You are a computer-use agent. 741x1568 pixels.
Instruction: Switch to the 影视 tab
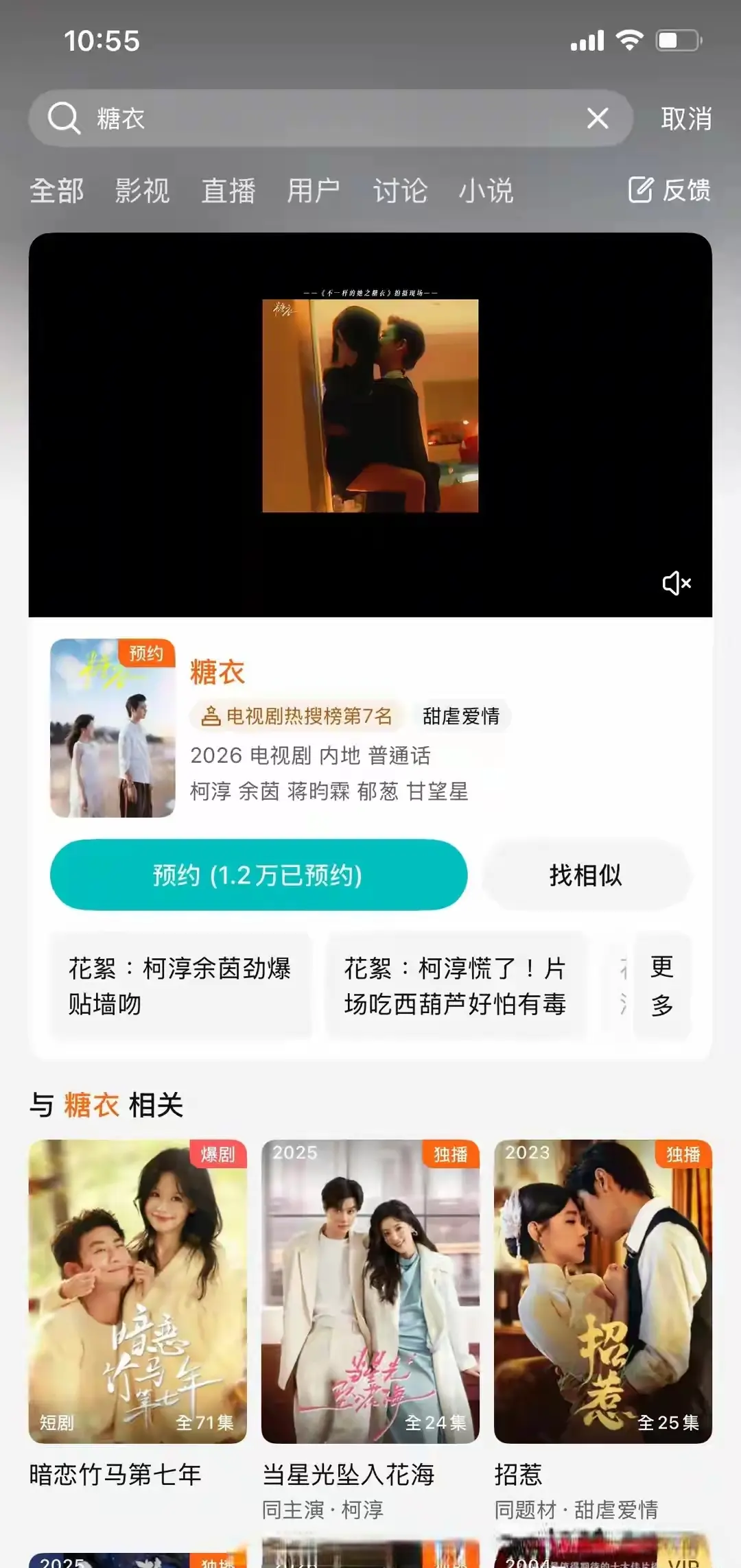142,191
